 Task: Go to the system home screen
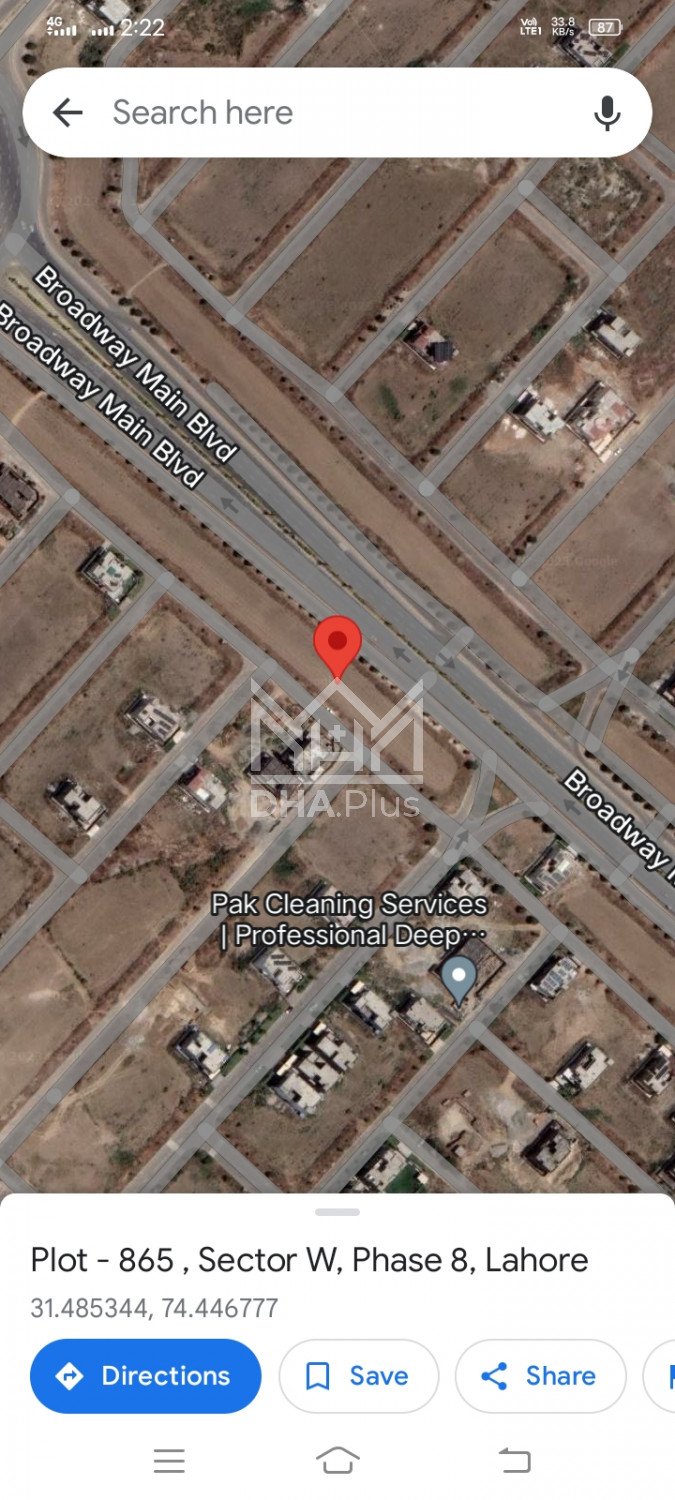[x=337, y=1461]
